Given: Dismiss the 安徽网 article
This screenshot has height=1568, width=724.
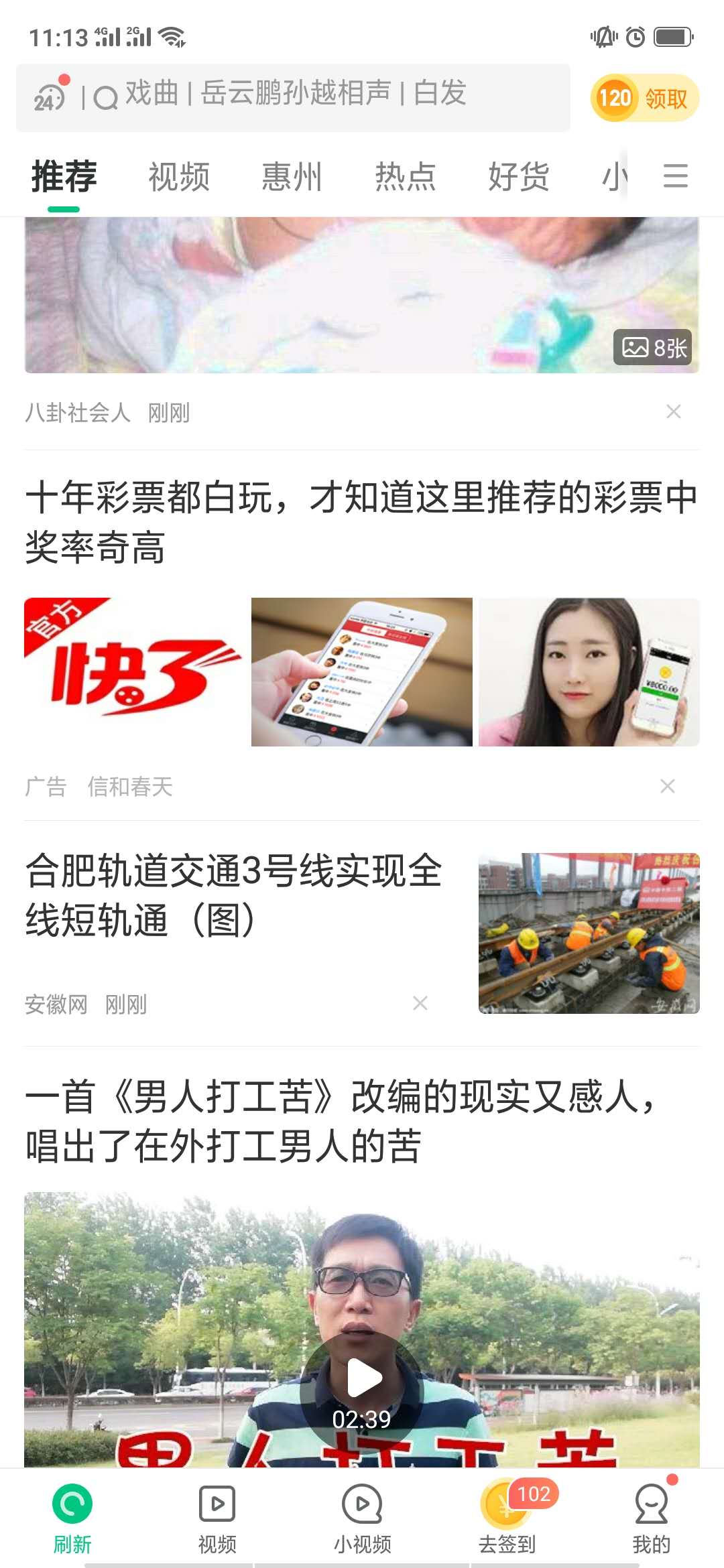Looking at the screenshot, I should (420, 1003).
